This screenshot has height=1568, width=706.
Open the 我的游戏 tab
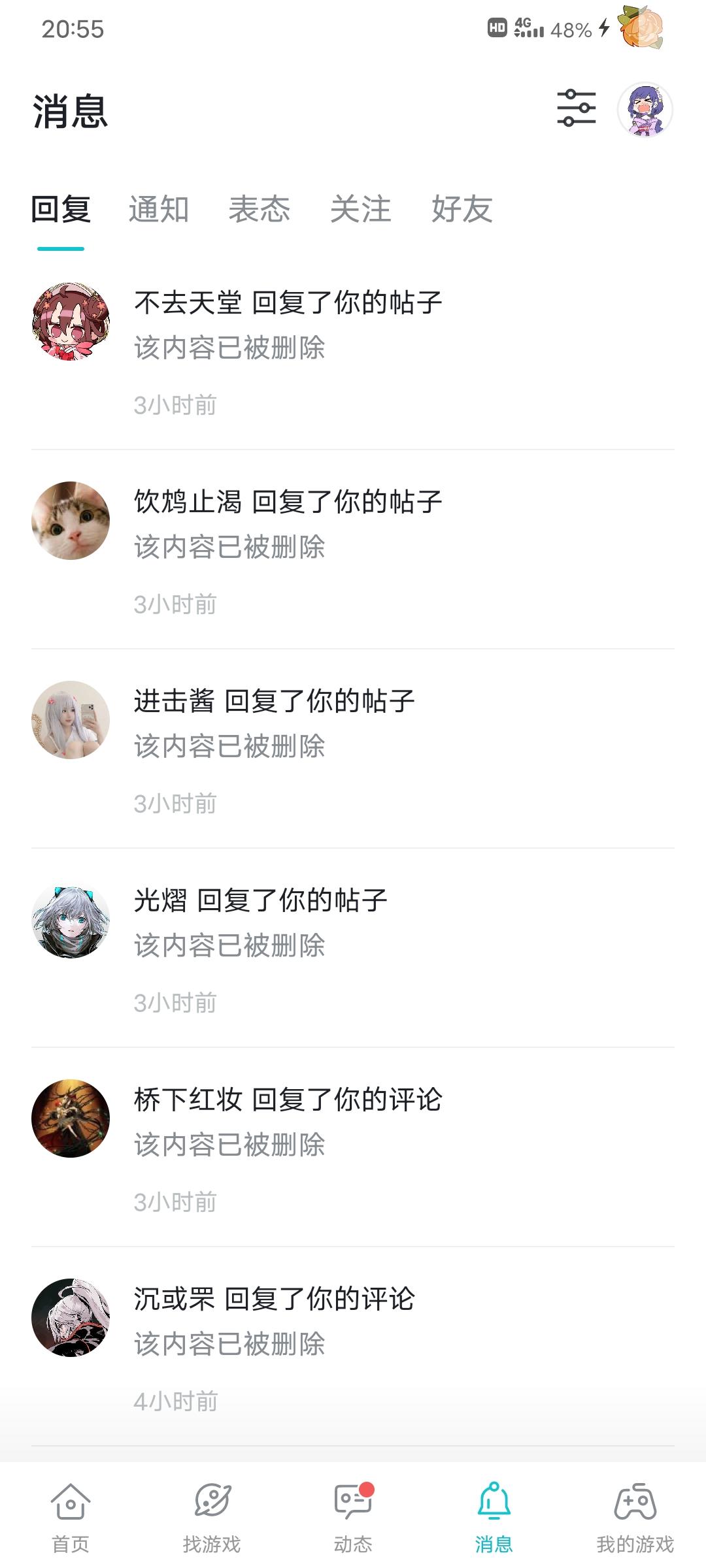(x=635, y=1517)
